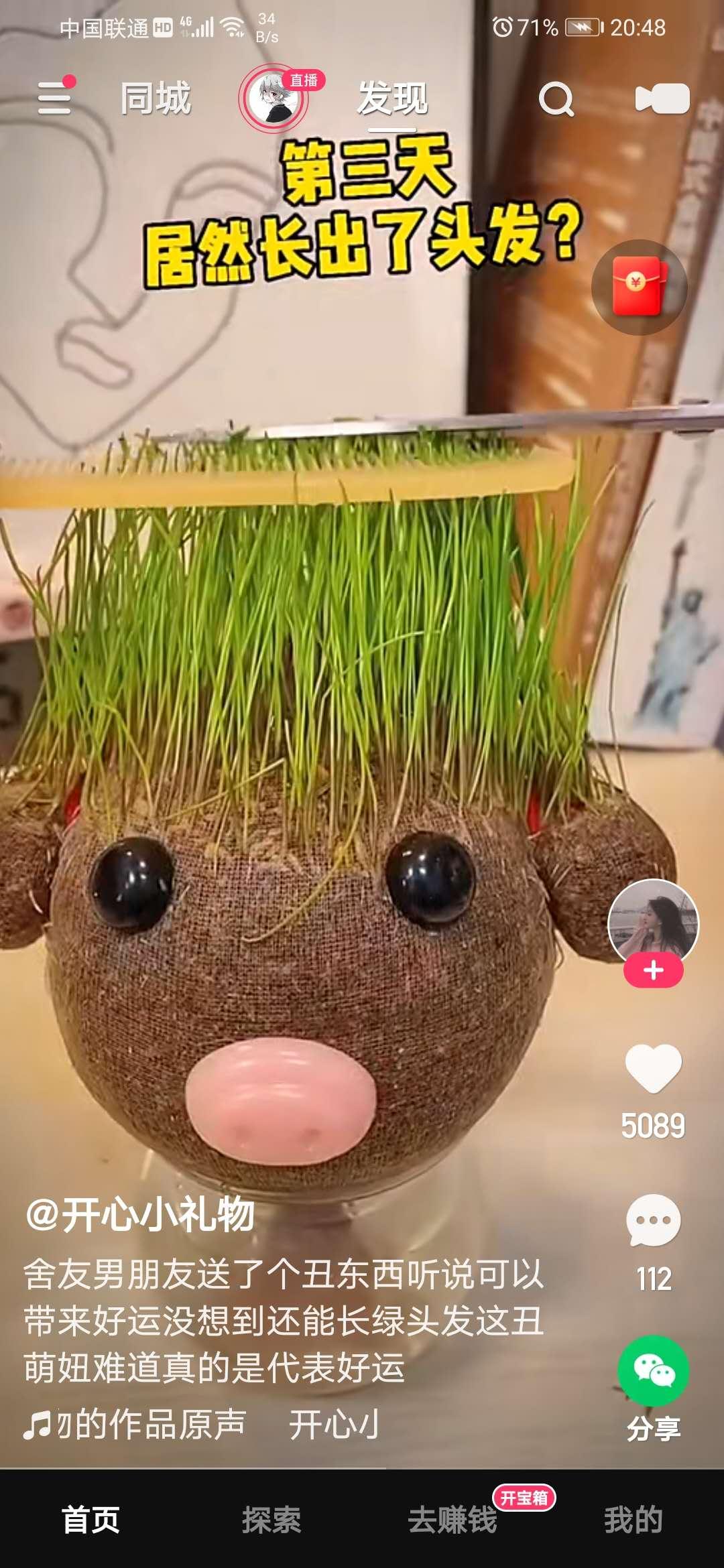
Task: Go to the 首页 tab
Action: 90,1519
